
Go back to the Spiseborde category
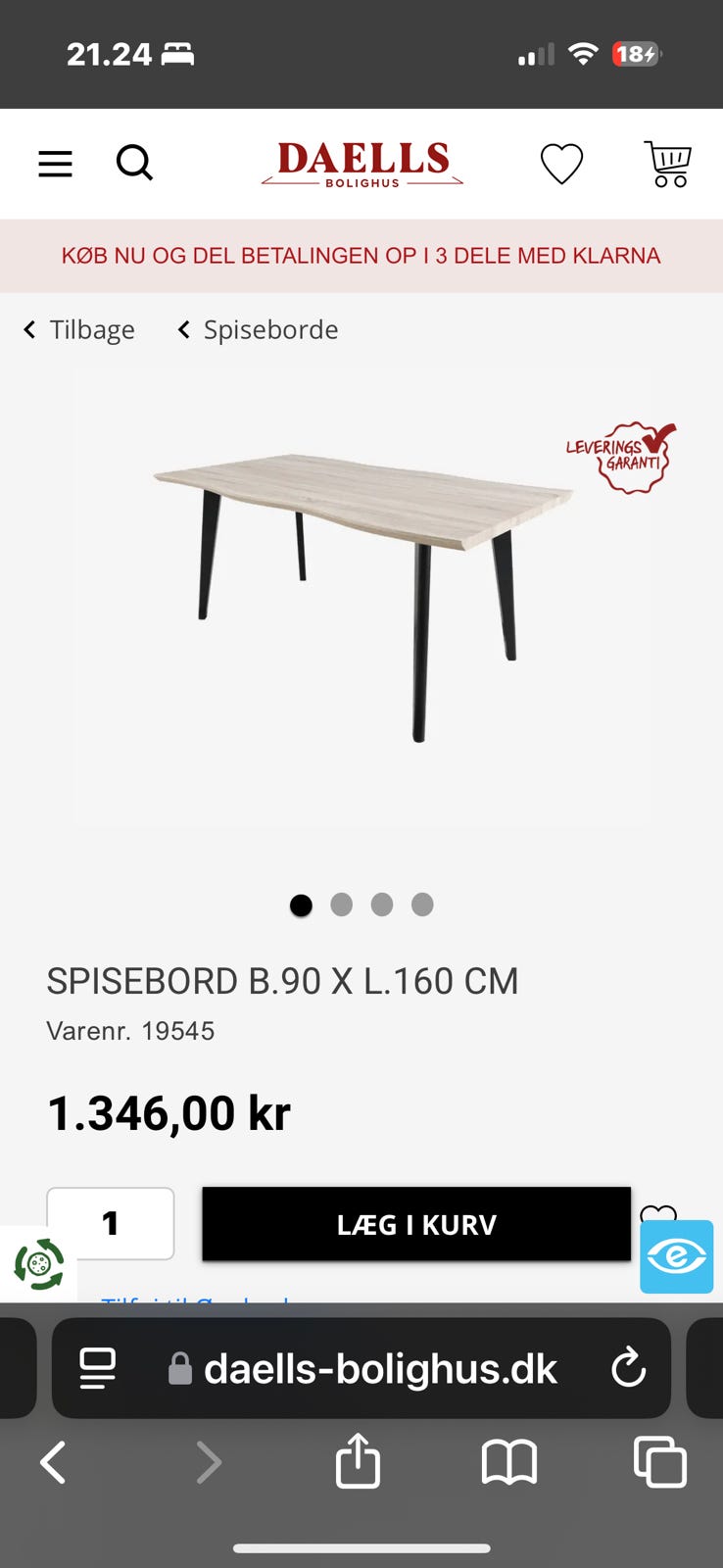257,329
